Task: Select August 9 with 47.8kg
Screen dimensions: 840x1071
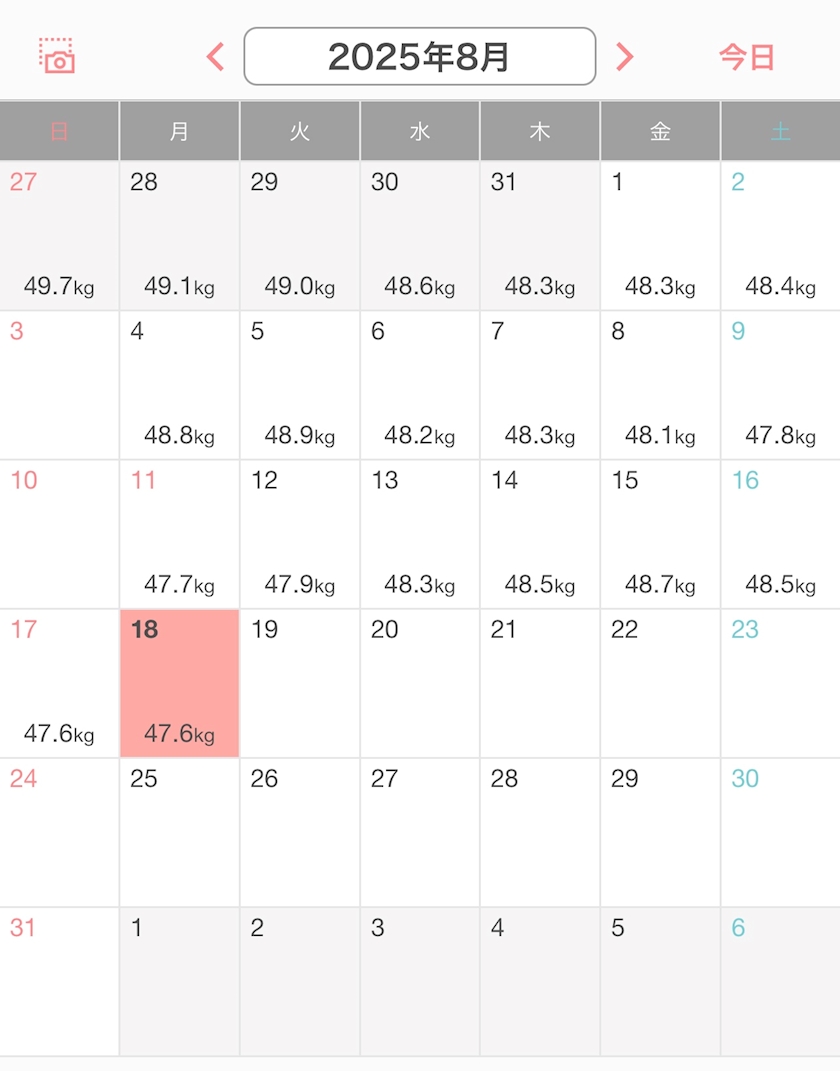Action: click(781, 385)
